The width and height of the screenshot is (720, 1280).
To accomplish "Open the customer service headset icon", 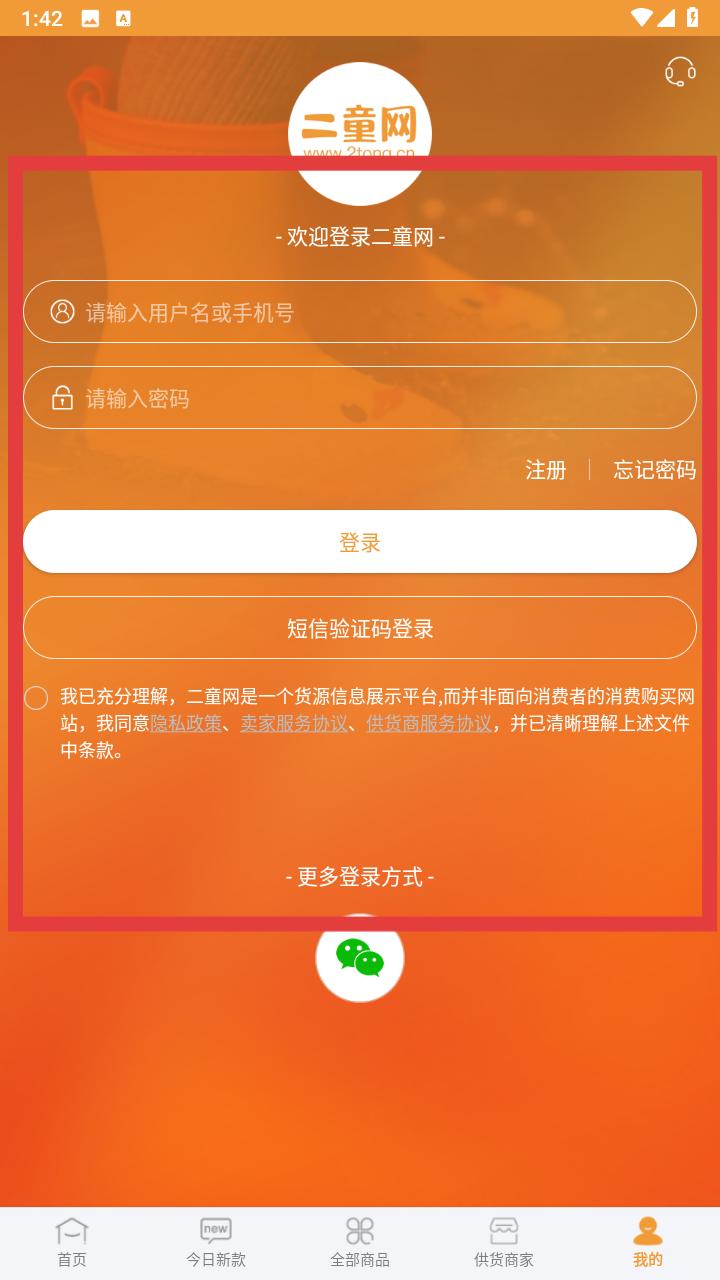I will (x=681, y=72).
